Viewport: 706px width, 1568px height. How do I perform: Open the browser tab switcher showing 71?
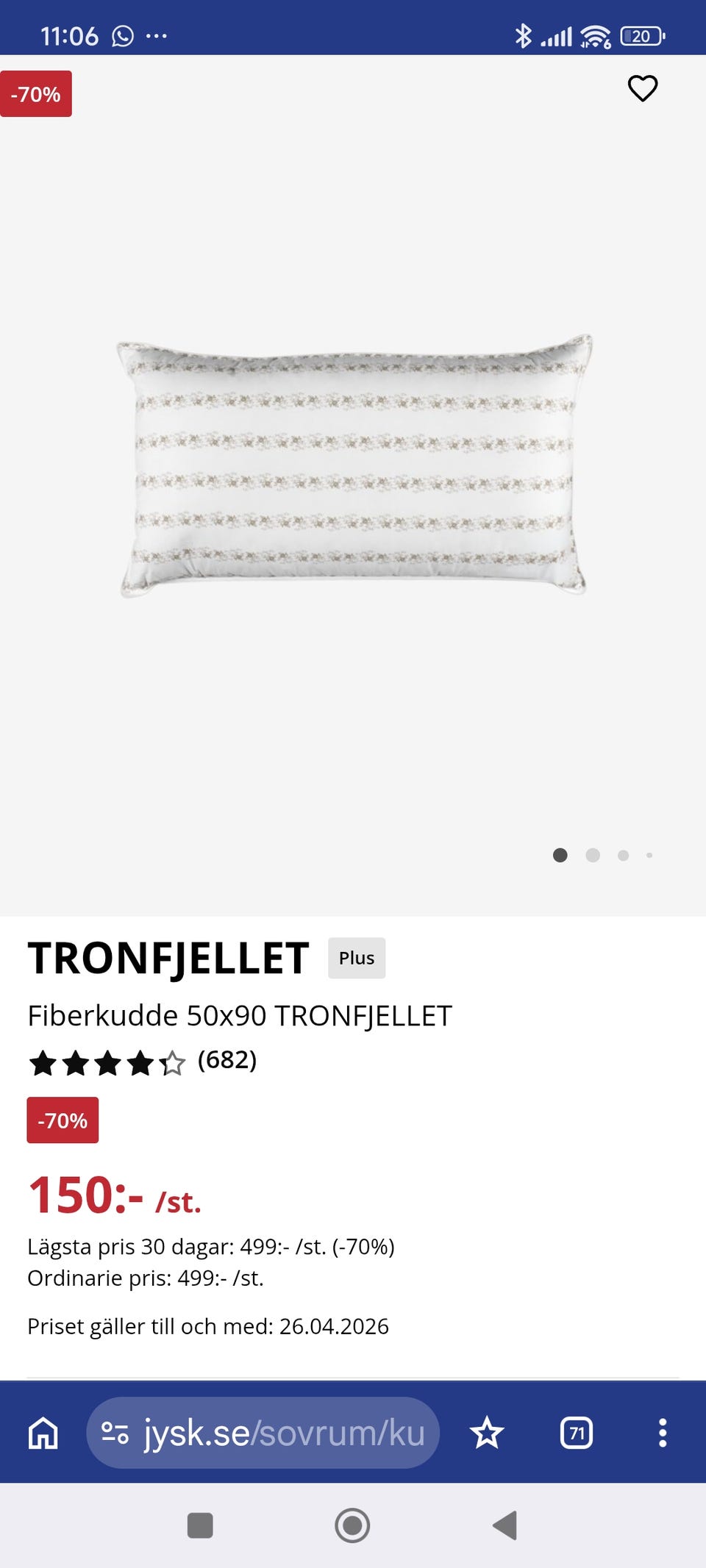pos(577,1433)
